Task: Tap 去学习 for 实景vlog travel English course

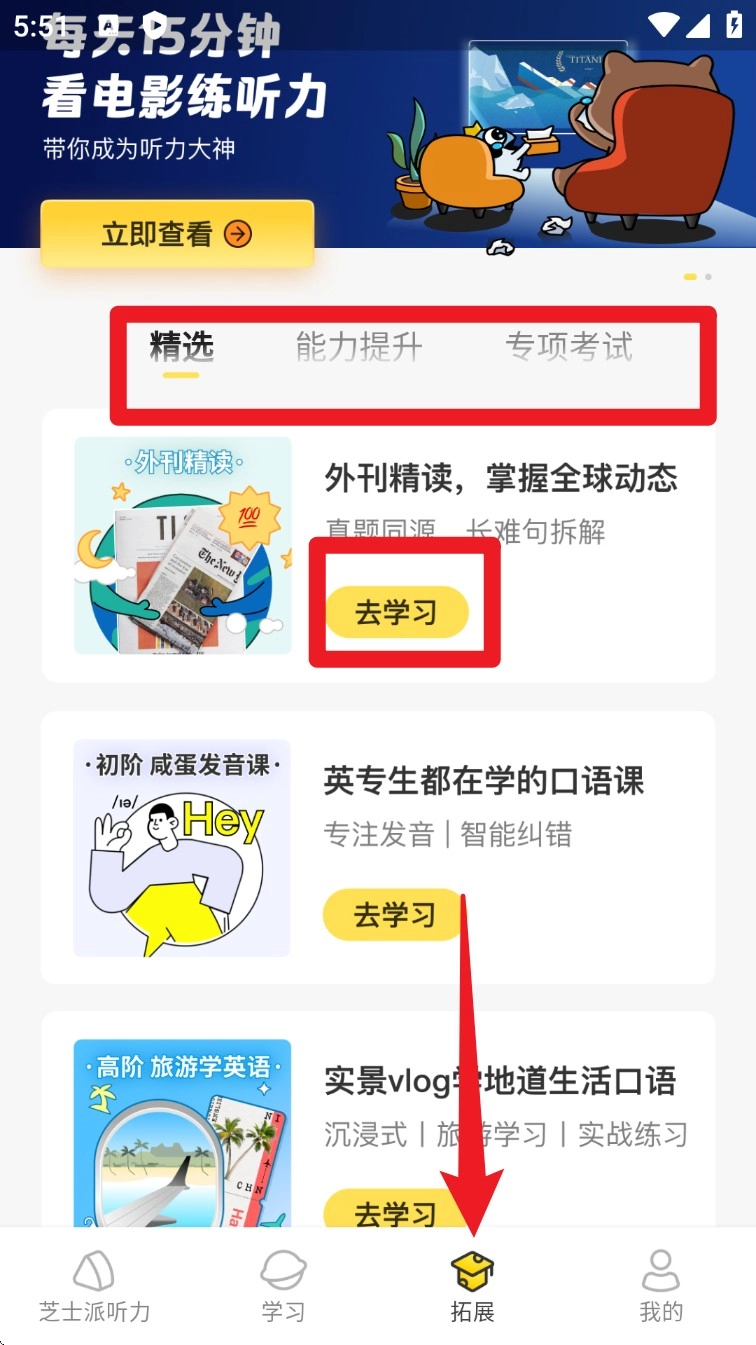Action: [394, 1210]
